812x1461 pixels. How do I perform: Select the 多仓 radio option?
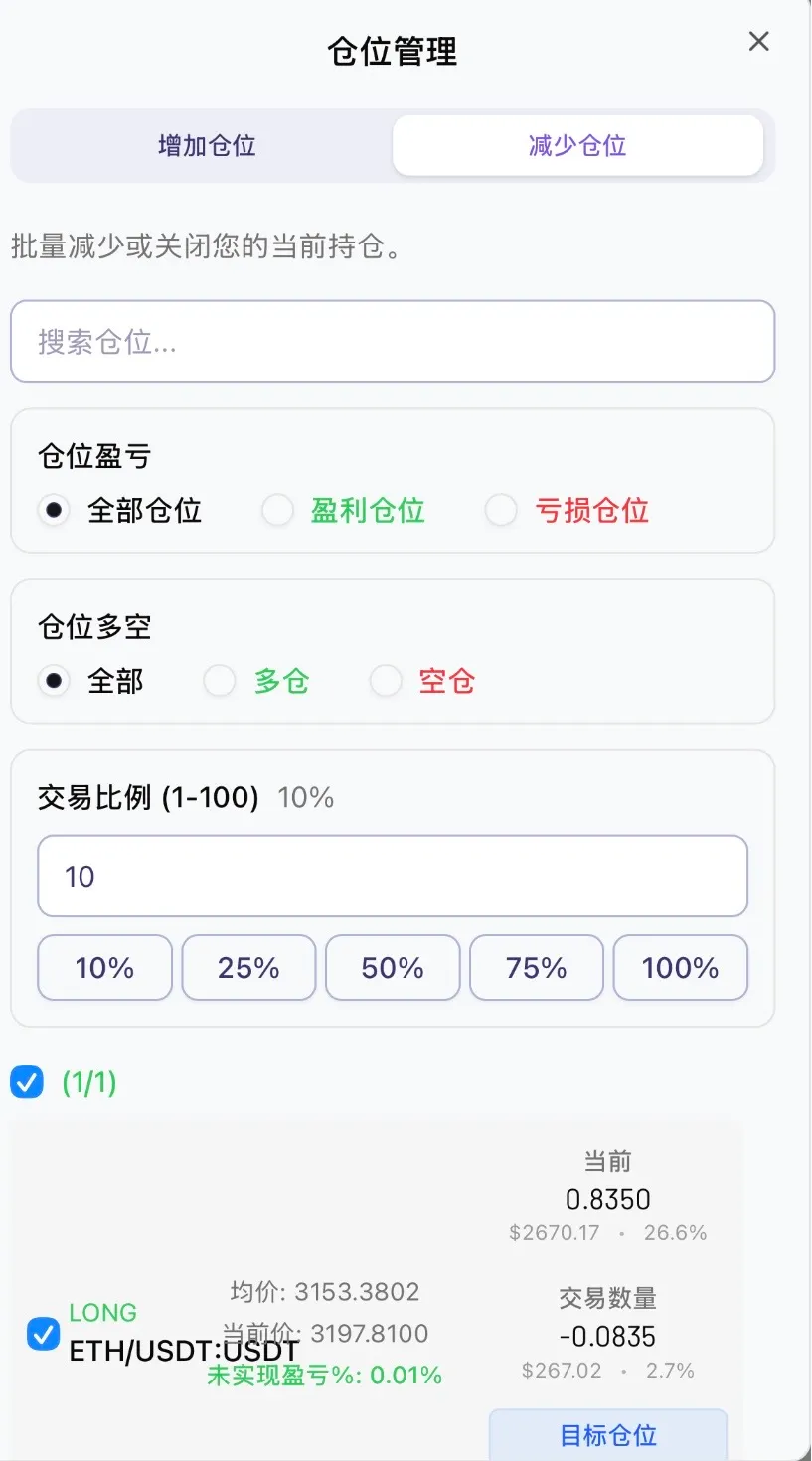pos(220,681)
